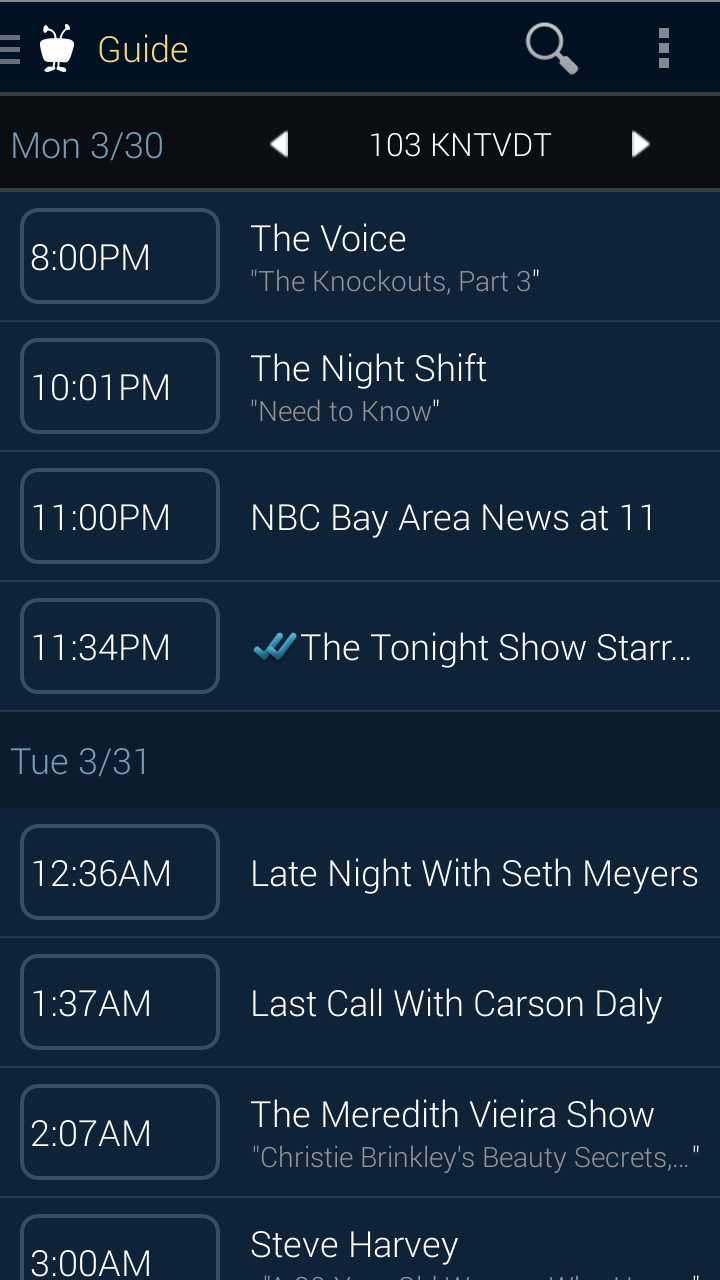Advance to the next channel with the right arrow
The height and width of the screenshot is (1280, 720).
[640, 144]
